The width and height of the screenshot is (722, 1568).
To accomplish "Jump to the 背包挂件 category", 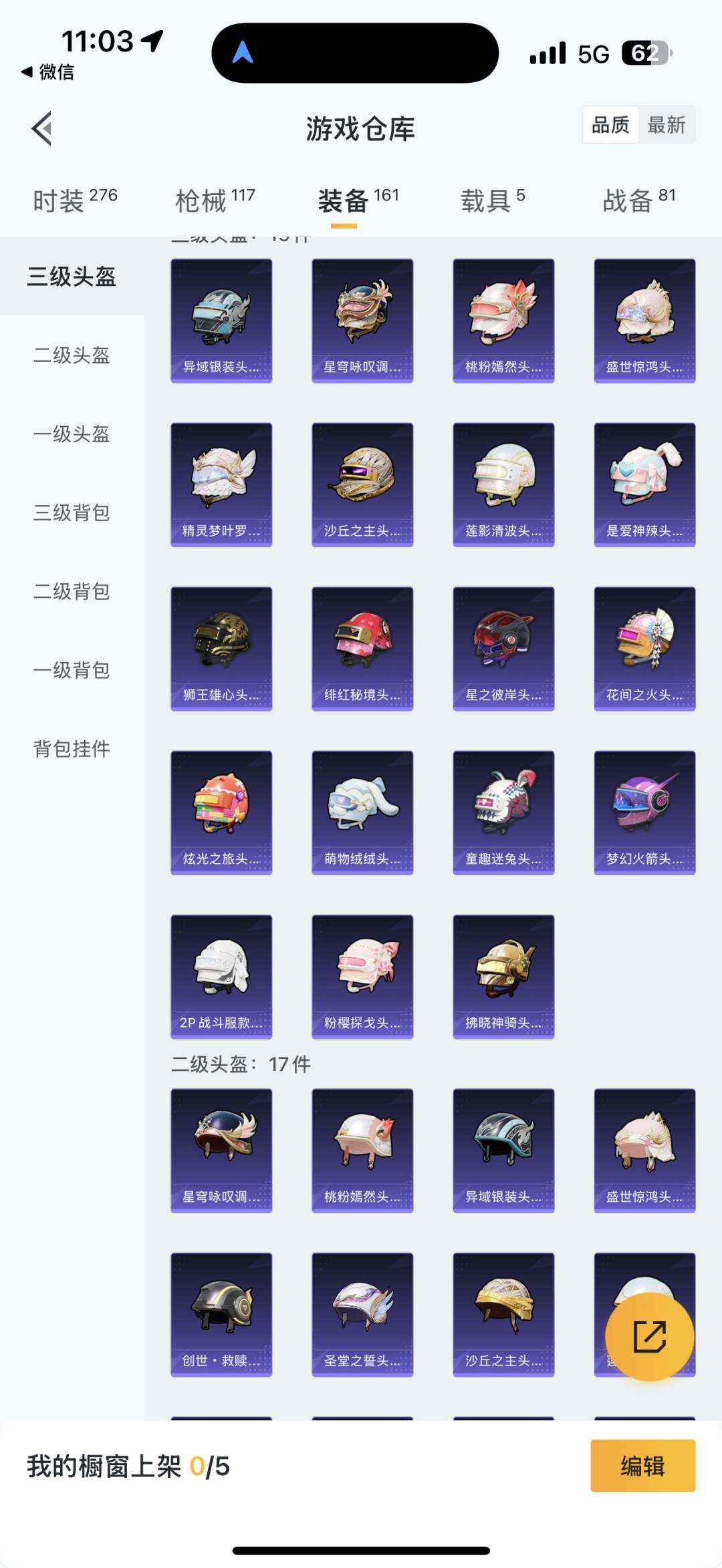I will 72,748.
